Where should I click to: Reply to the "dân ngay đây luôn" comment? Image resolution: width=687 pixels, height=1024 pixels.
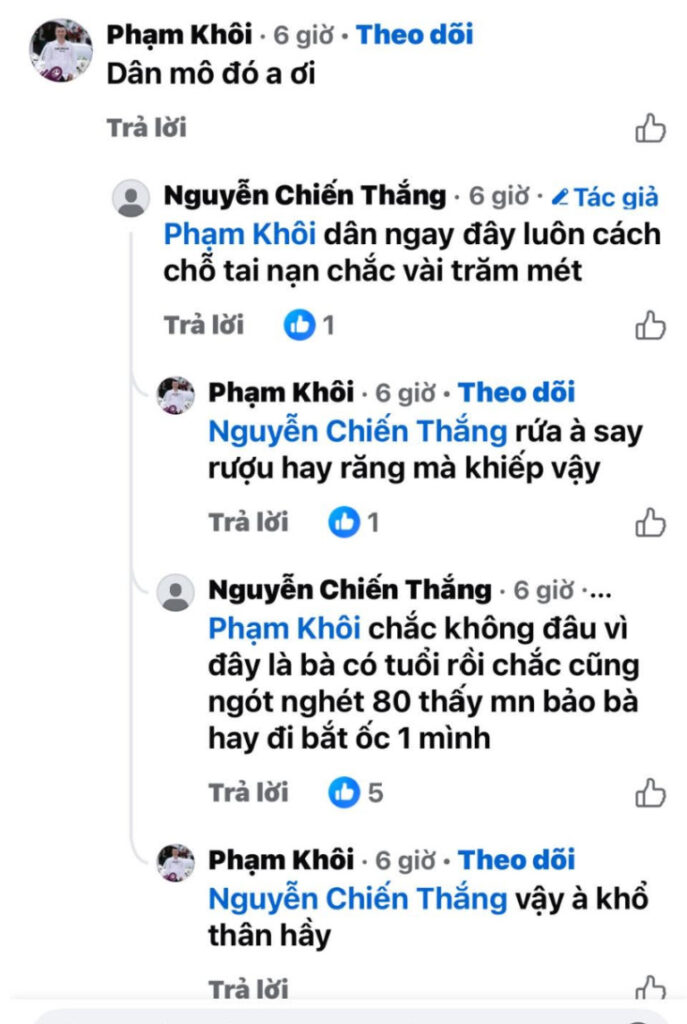(203, 325)
